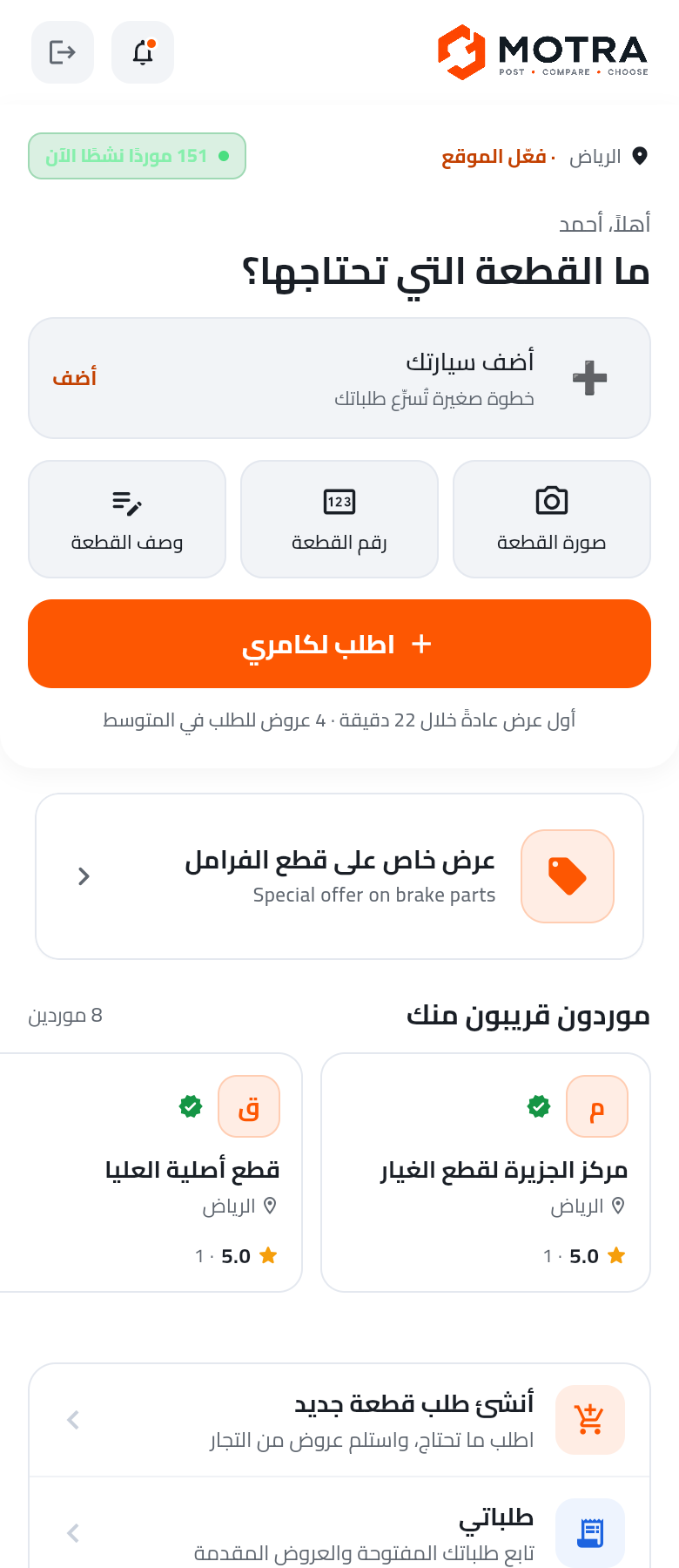
Task: Open the brake parts special offer
Action: 339,876
